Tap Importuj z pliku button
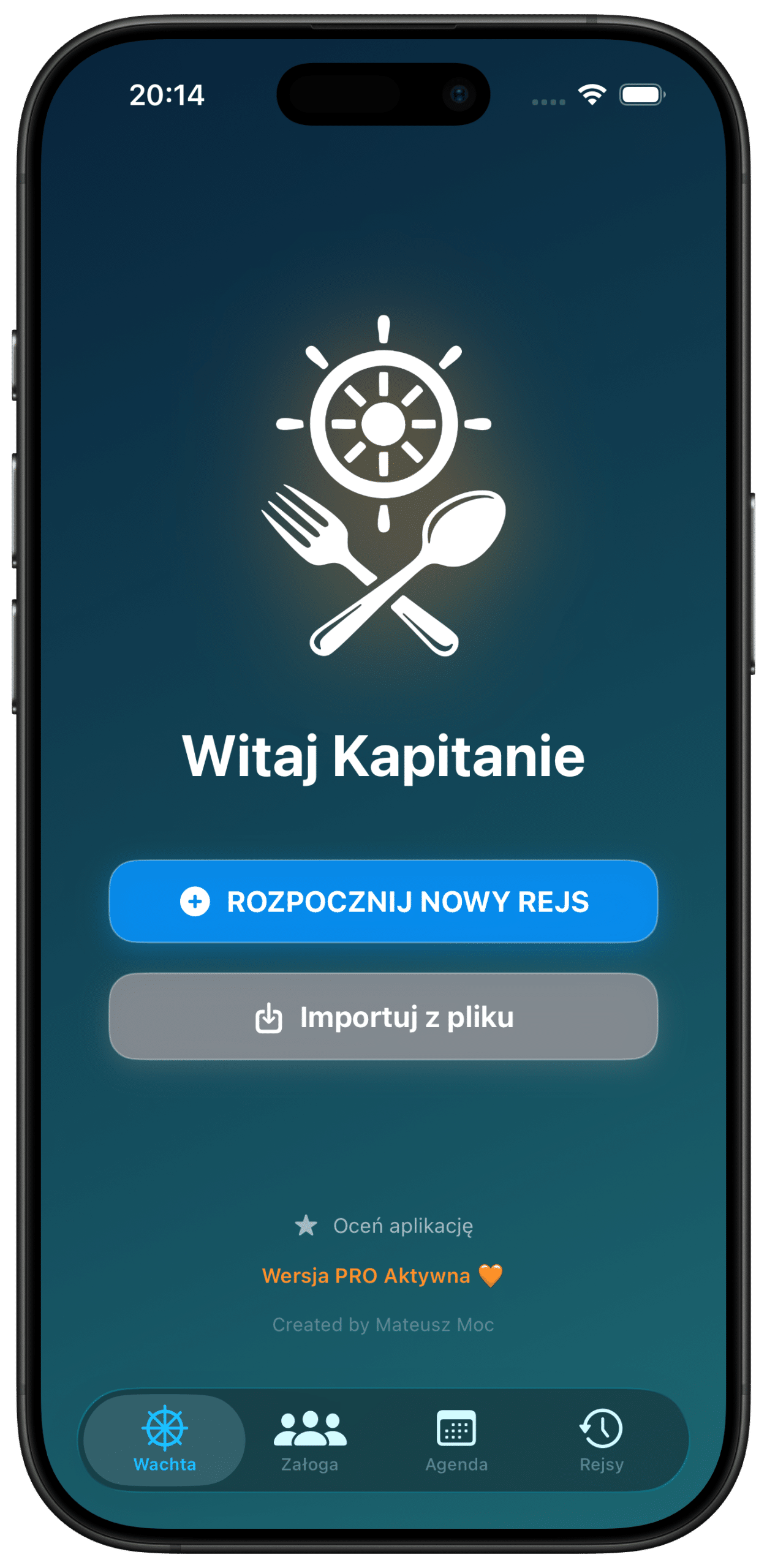Image resolution: width=767 pixels, height=1568 pixels. click(383, 1017)
